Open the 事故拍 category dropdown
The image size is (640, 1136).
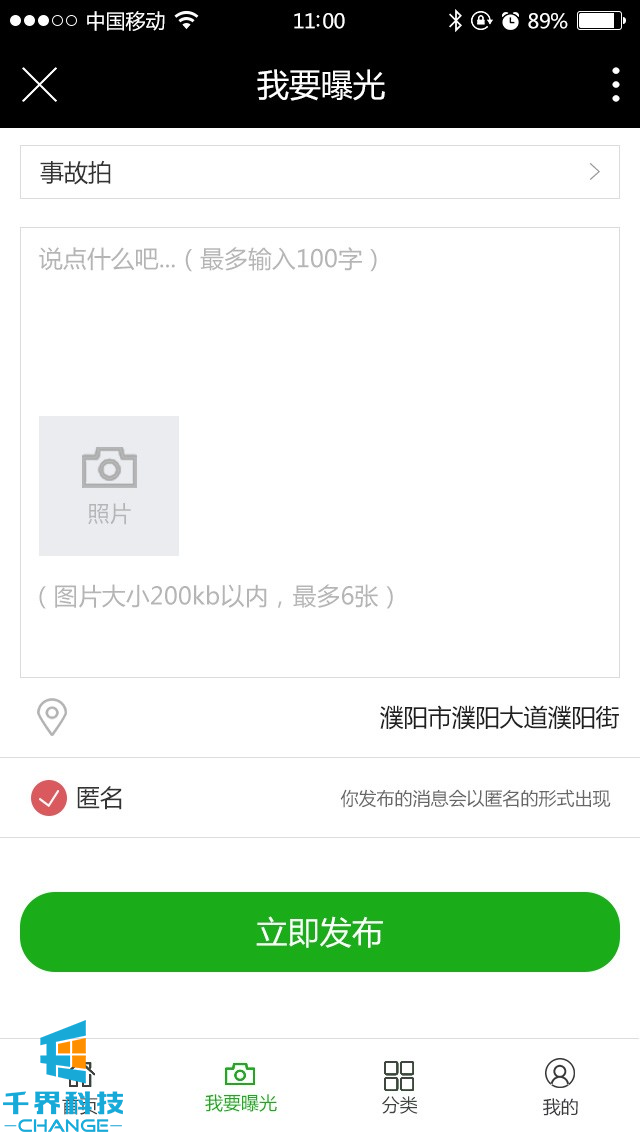coord(320,172)
